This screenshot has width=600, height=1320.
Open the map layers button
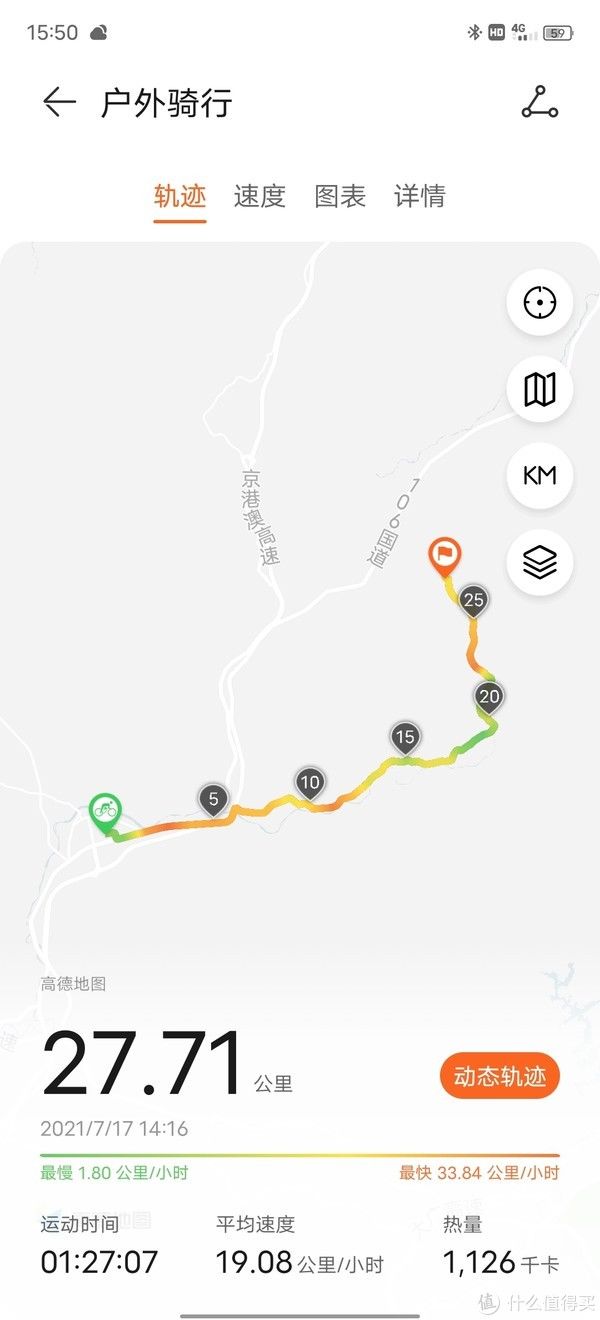(x=540, y=563)
